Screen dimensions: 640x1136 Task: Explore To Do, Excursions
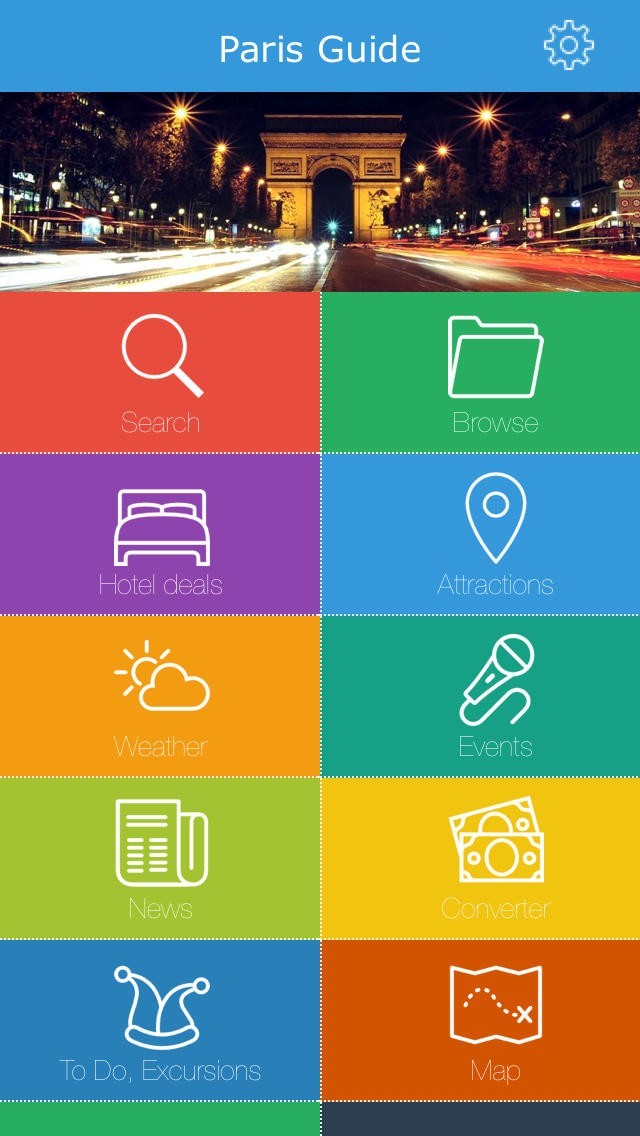click(160, 1020)
